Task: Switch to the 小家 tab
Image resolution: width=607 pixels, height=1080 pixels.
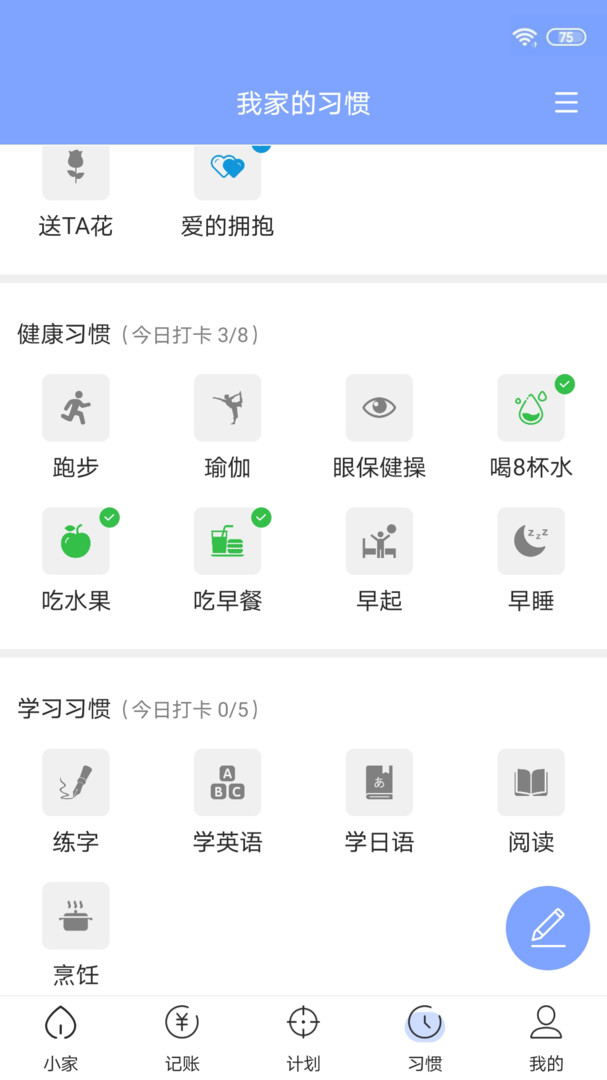Action: point(61,1038)
